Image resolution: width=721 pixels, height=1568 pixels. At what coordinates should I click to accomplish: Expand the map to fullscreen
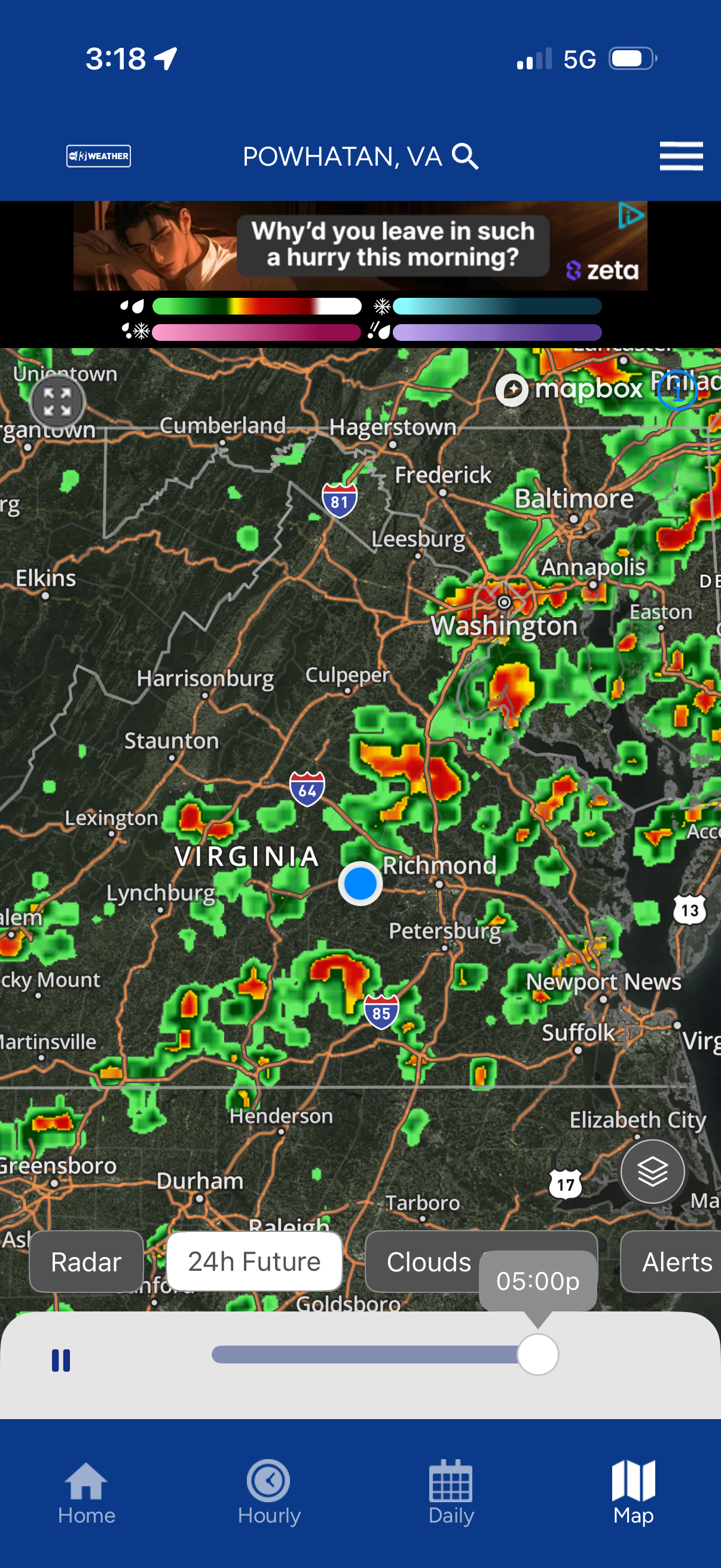pyautogui.click(x=58, y=402)
